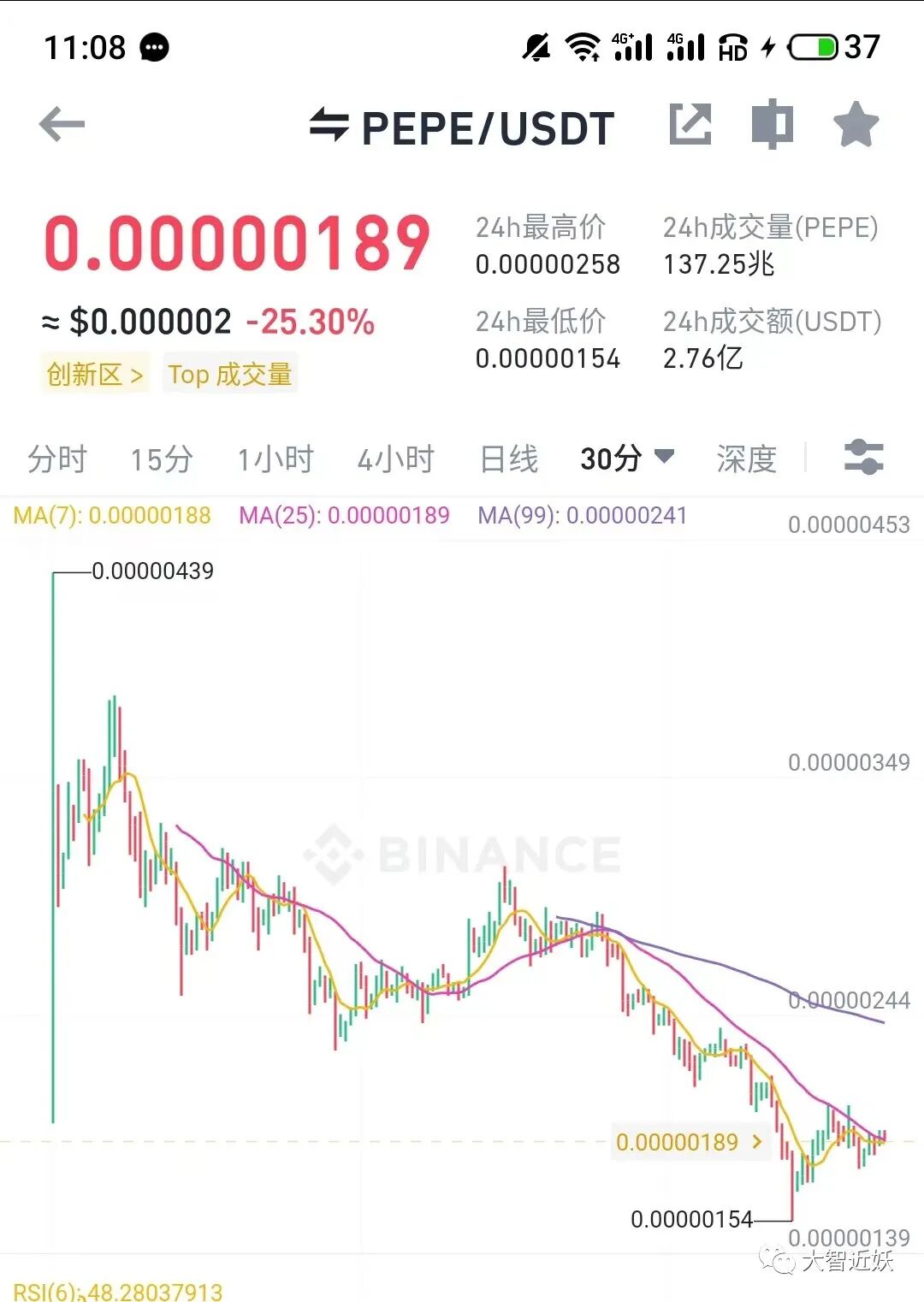Expand the 30分 interval dropdown
The image size is (924, 1302).
pyautogui.click(x=628, y=459)
